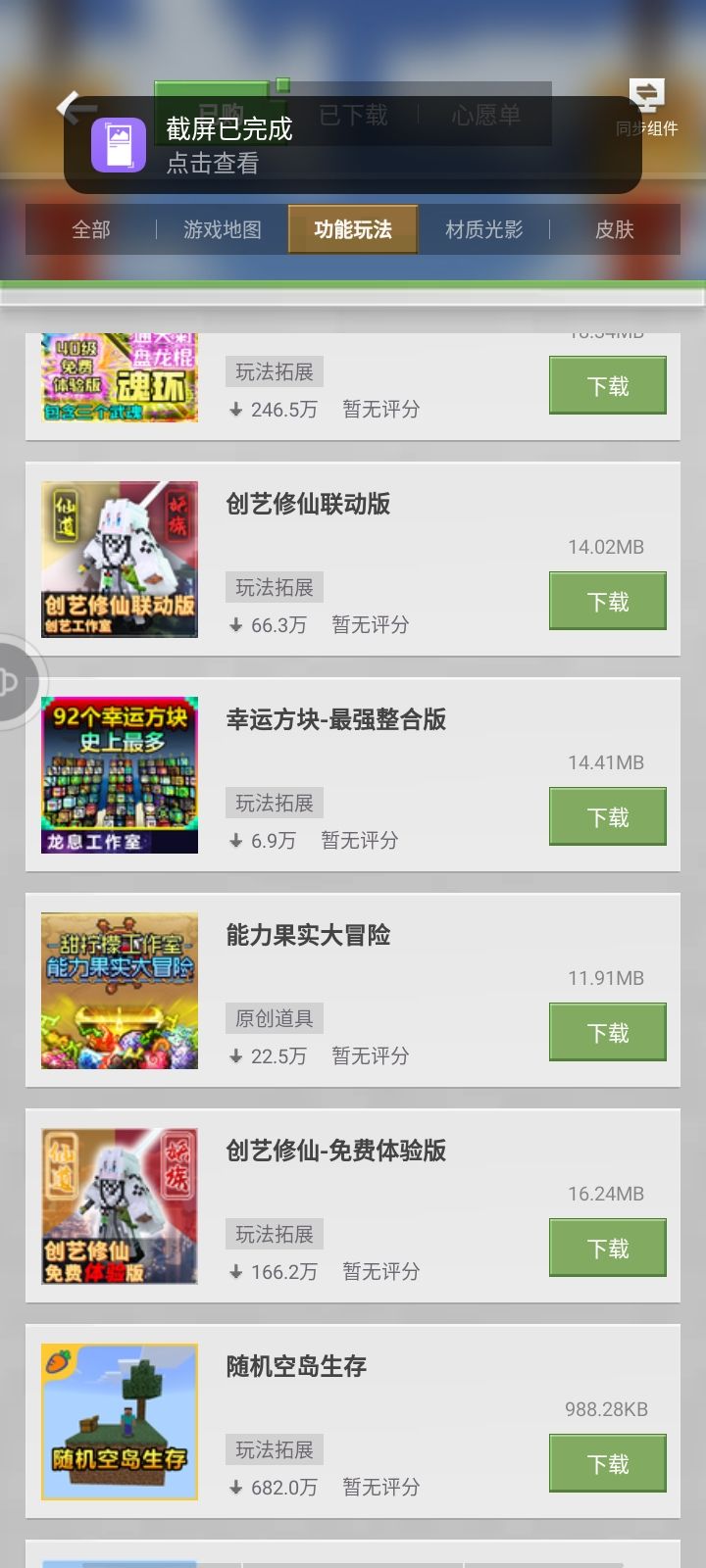Download 能力果实大冒险

[x=608, y=1033]
